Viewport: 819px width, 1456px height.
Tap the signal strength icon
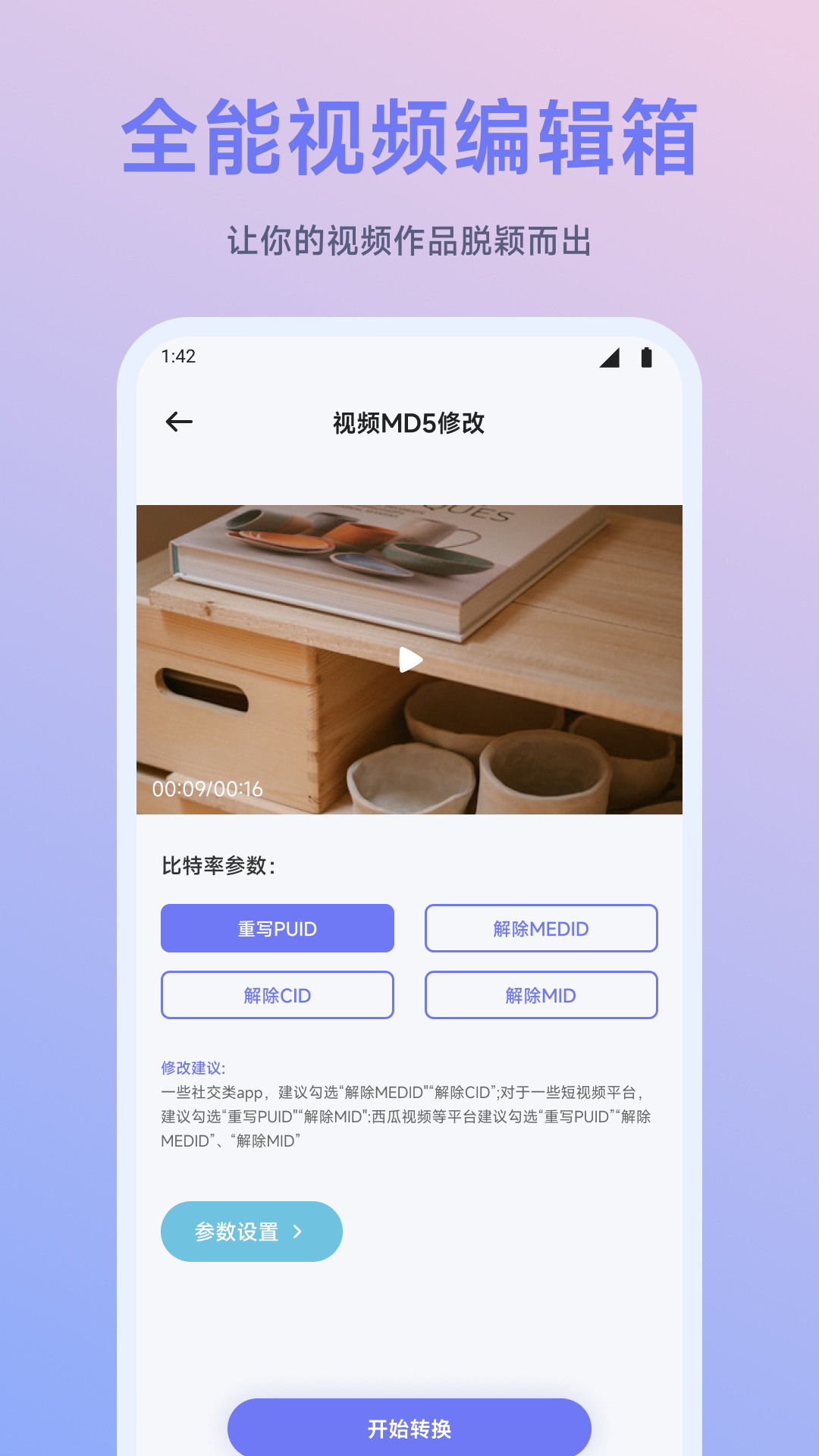609,359
